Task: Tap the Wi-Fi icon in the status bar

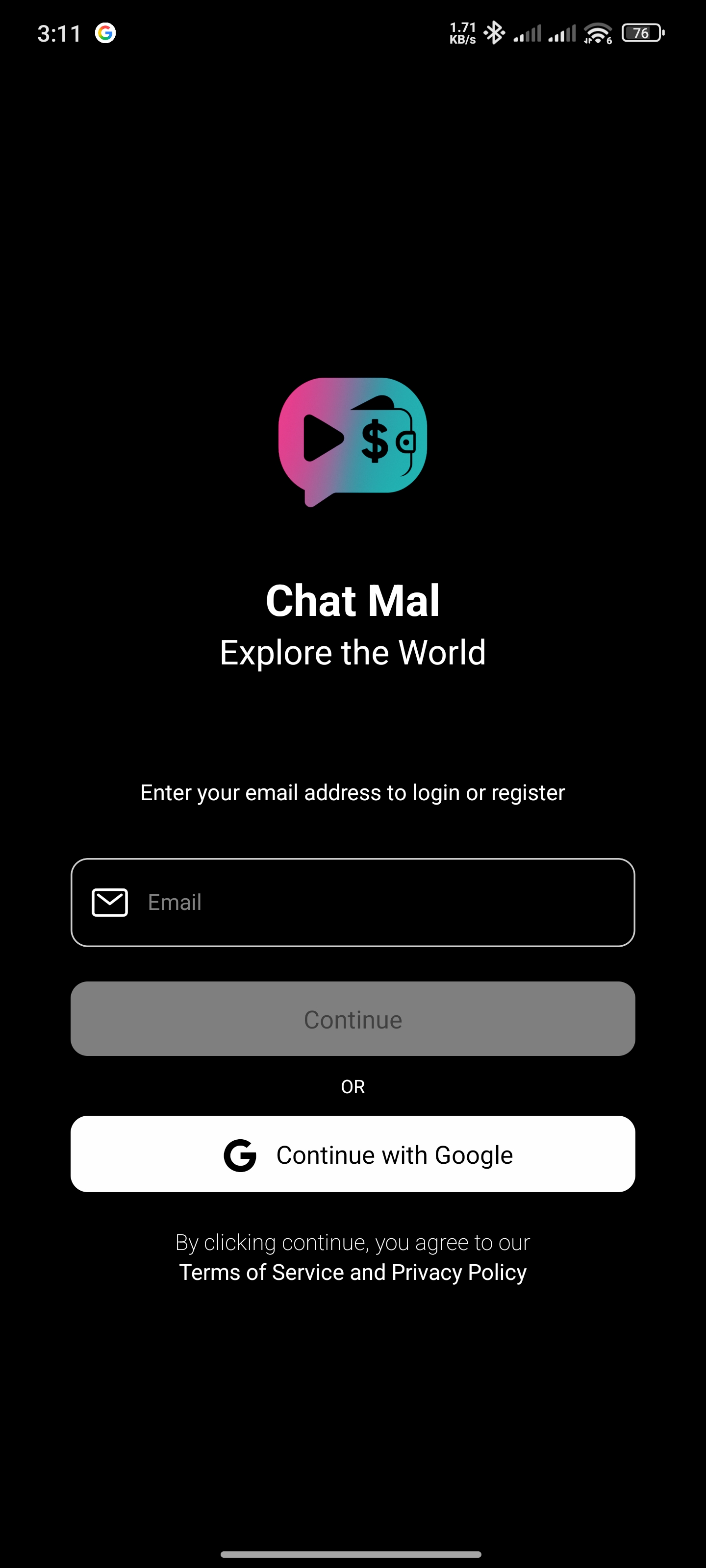Action: click(598, 32)
